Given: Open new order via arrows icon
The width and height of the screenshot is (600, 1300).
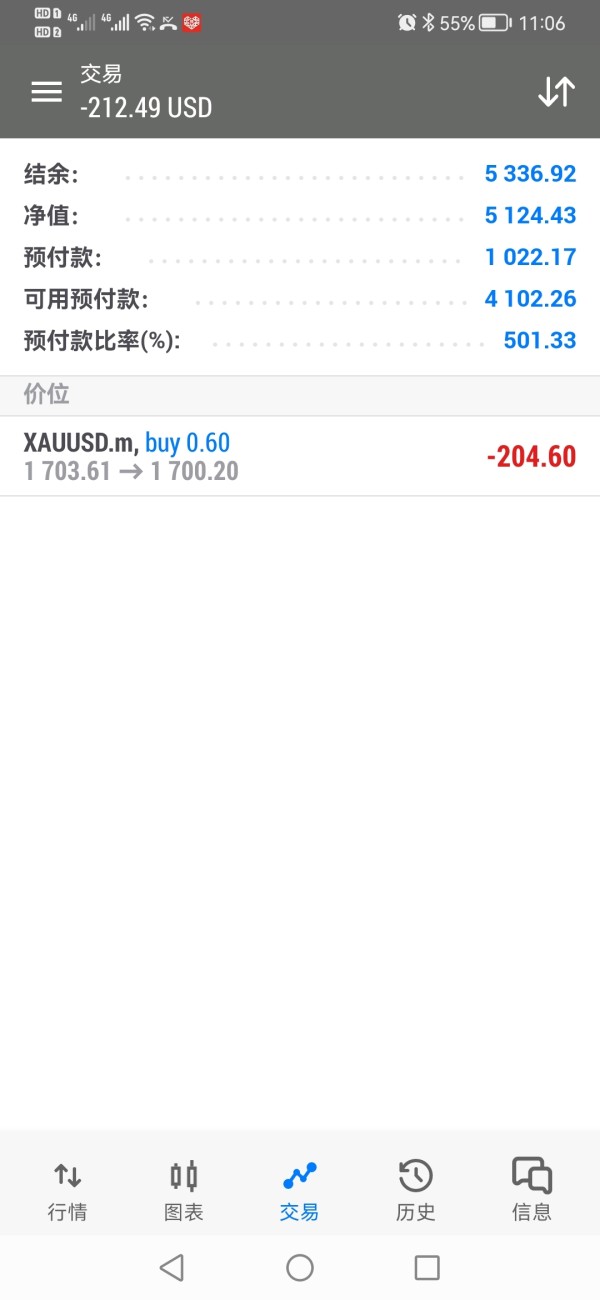Looking at the screenshot, I should pos(556,92).
